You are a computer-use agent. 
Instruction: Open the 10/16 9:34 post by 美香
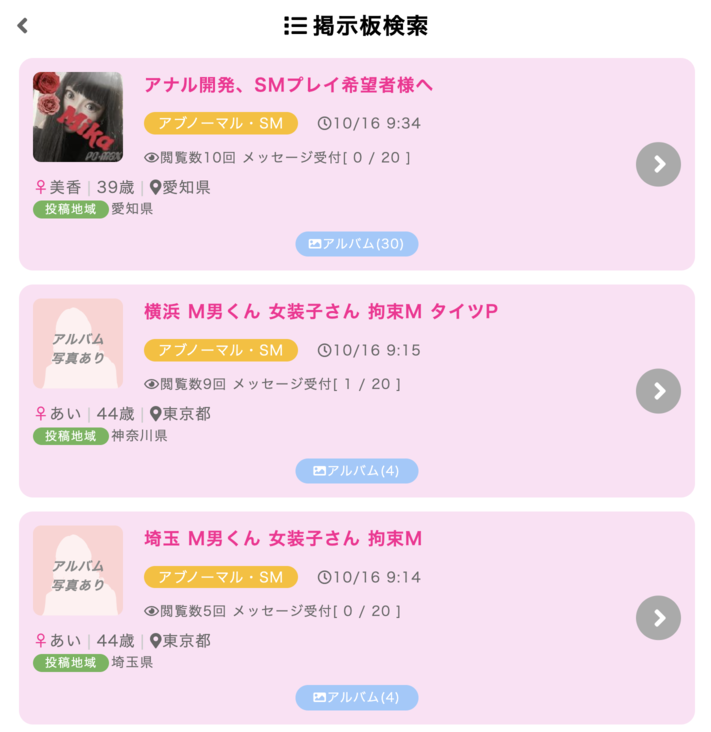coord(288,85)
